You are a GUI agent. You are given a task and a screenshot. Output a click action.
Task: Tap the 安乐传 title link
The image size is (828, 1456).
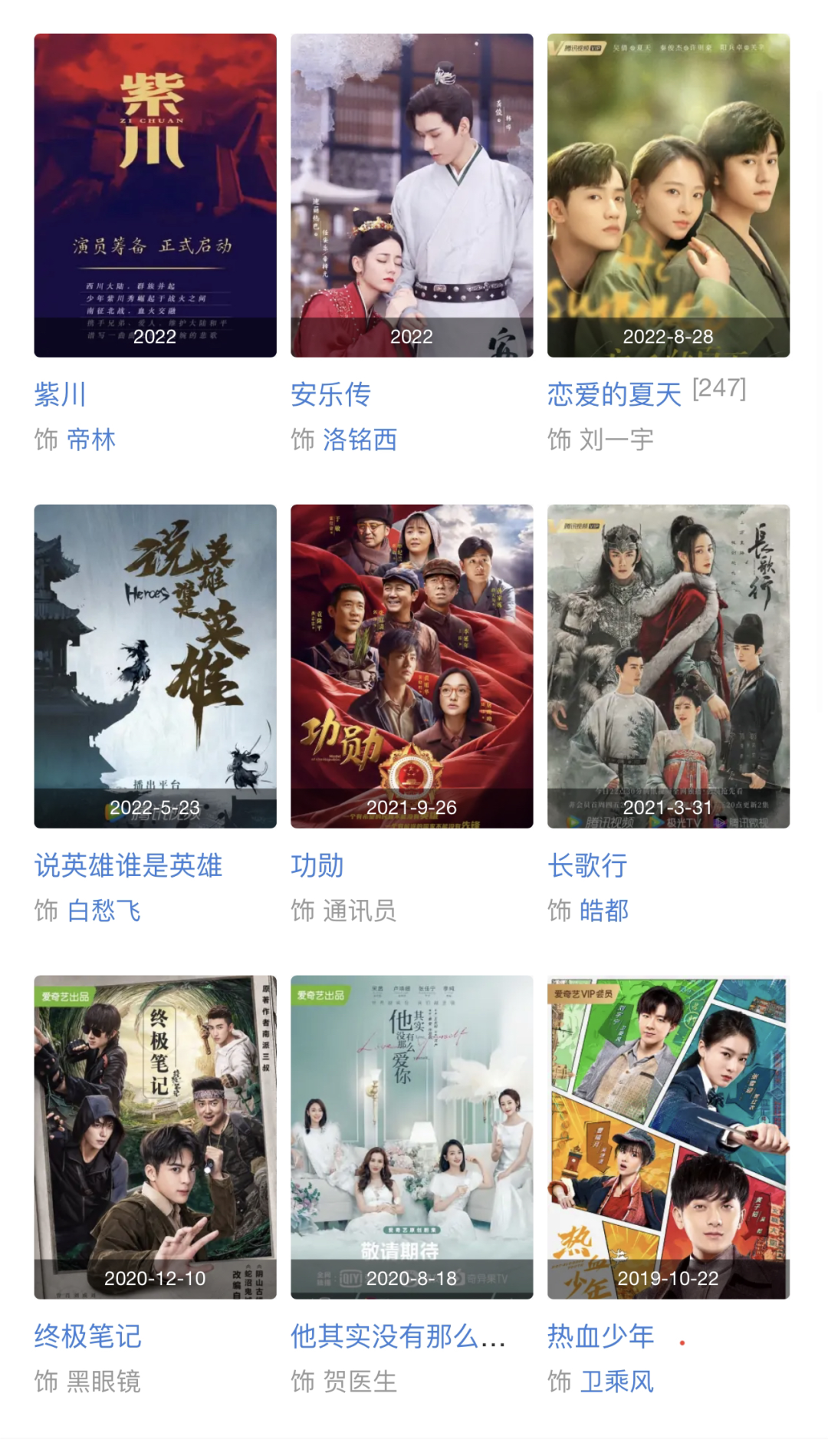pyautogui.click(x=330, y=395)
